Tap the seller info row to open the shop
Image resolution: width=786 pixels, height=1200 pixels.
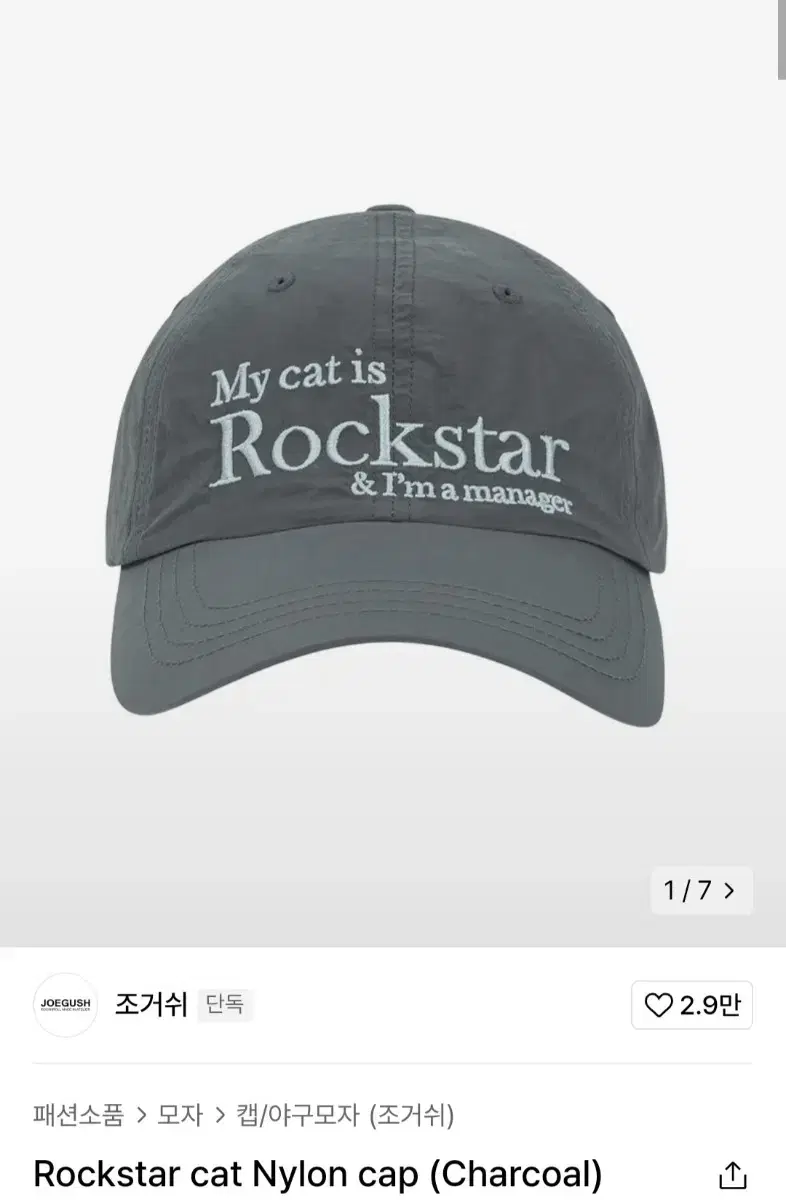point(300,1007)
